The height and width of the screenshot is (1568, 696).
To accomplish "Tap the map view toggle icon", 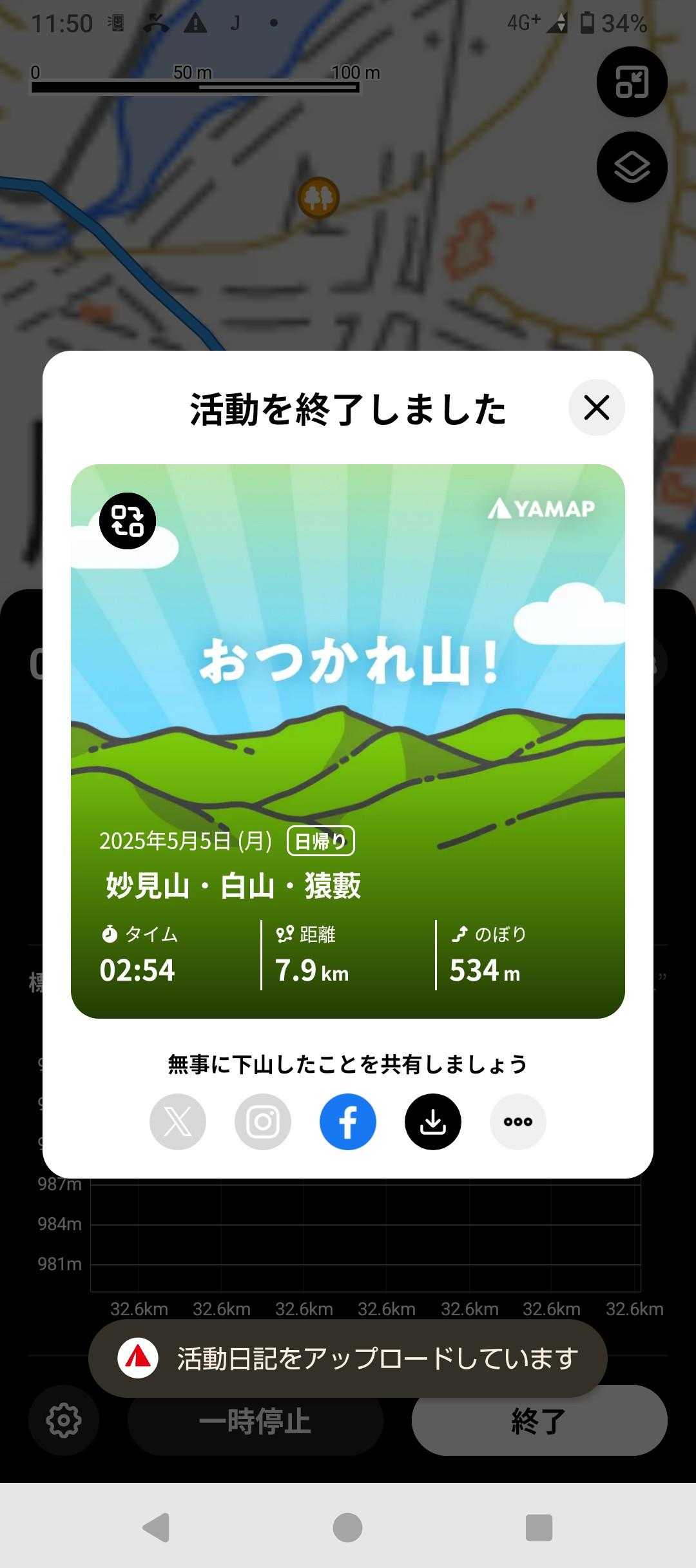I will click(x=632, y=82).
